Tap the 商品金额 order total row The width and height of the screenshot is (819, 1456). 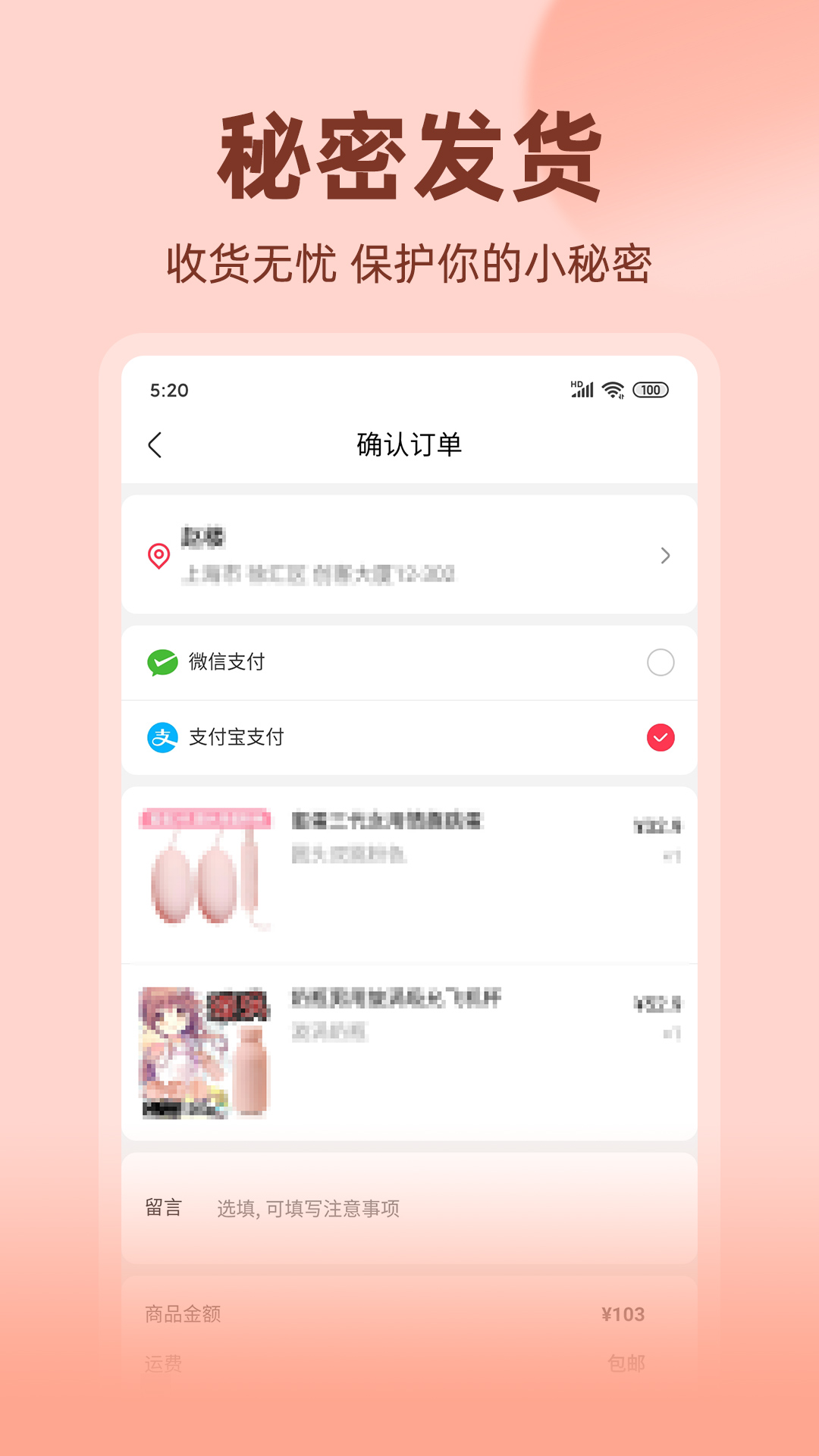(x=409, y=1316)
